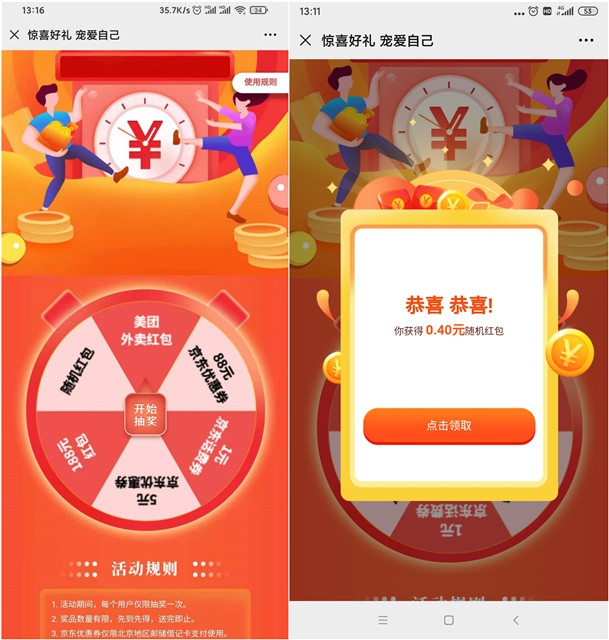Tap 点击领取 to claim the red packet
This screenshot has width=609, height=640.
click(449, 425)
